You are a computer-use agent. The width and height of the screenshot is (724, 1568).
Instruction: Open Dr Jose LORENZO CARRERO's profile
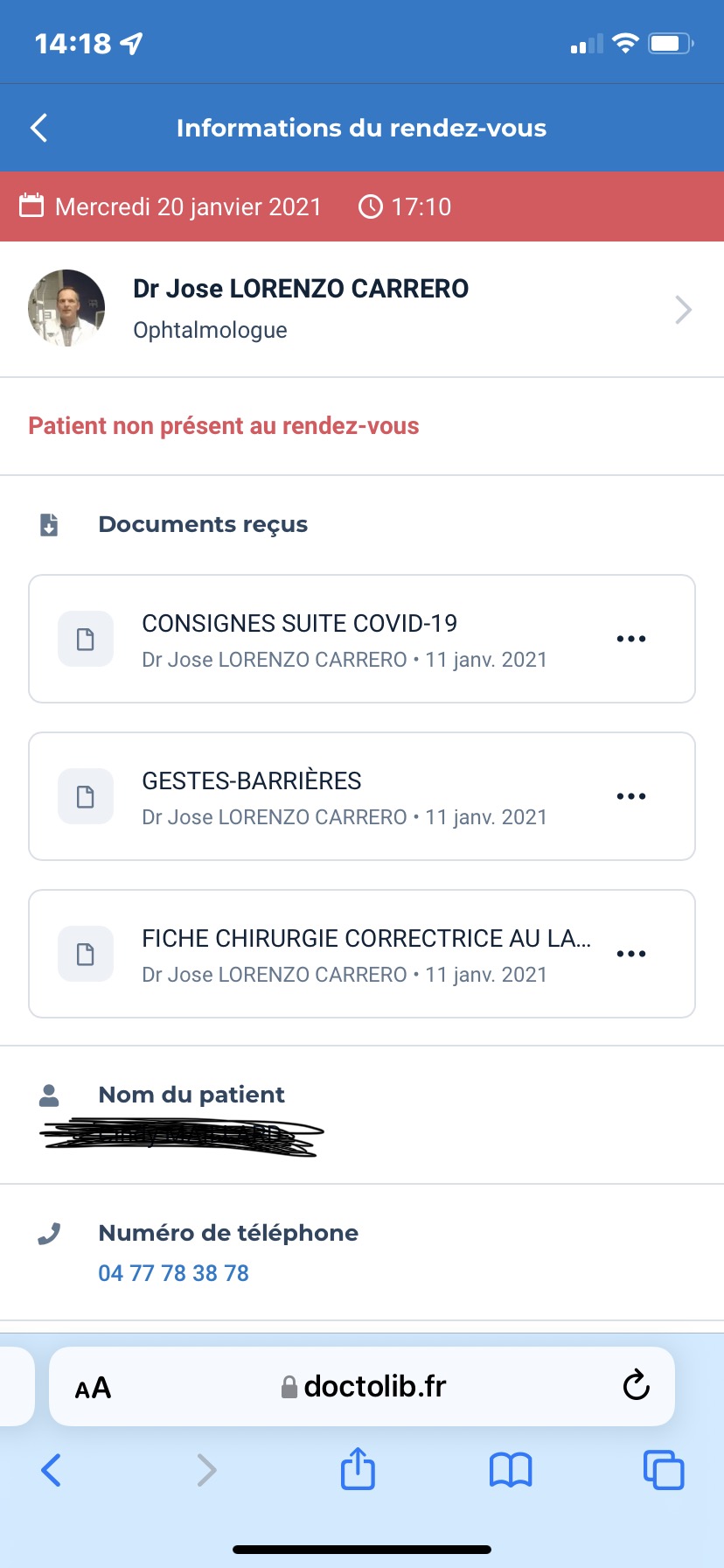click(362, 309)
